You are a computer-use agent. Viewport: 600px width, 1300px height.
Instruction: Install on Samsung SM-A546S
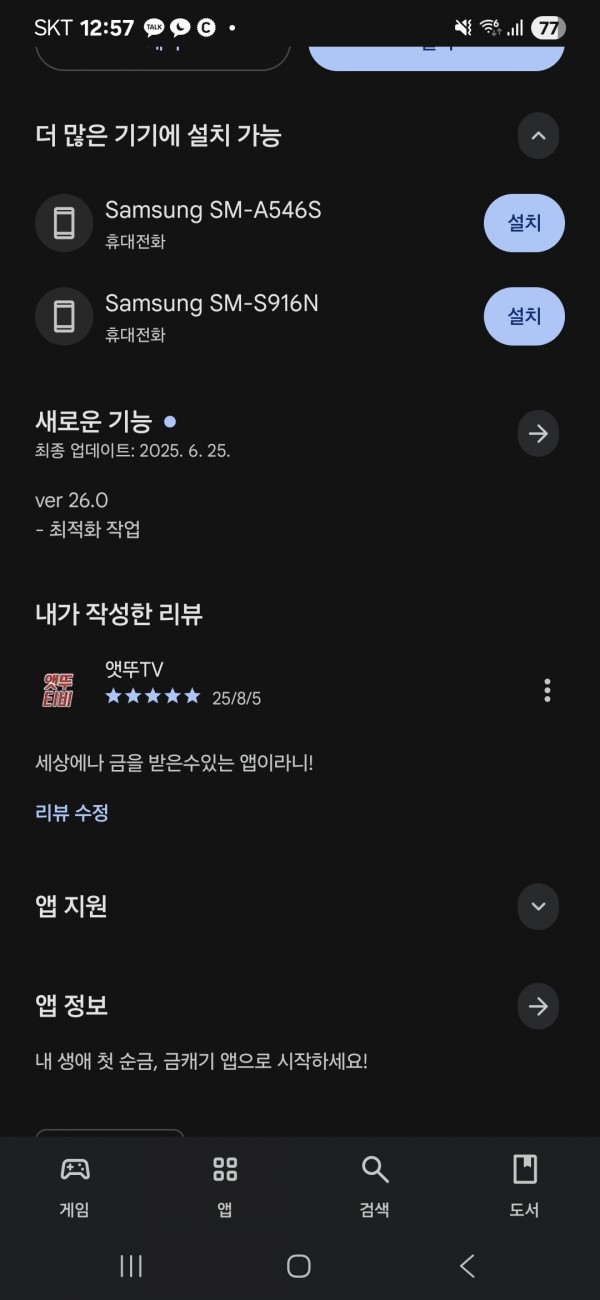point(524,223)
